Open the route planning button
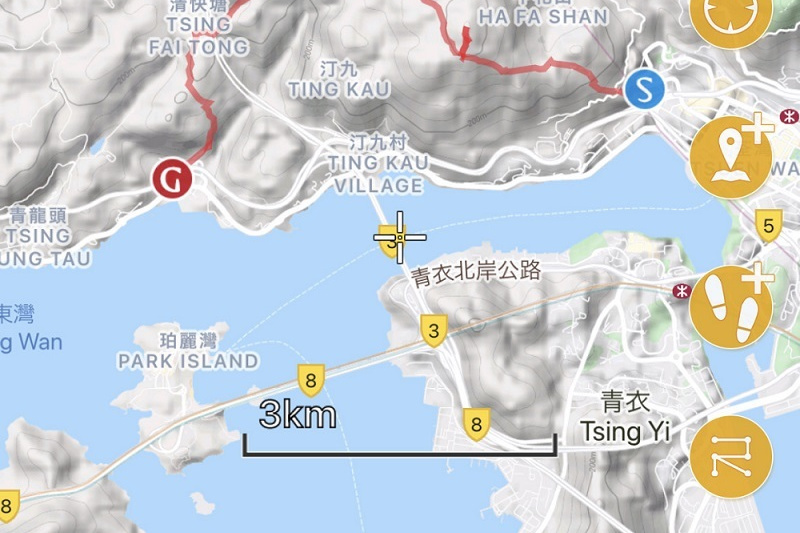This screenshot has height=533, width=800. click(x=731, y=456)
